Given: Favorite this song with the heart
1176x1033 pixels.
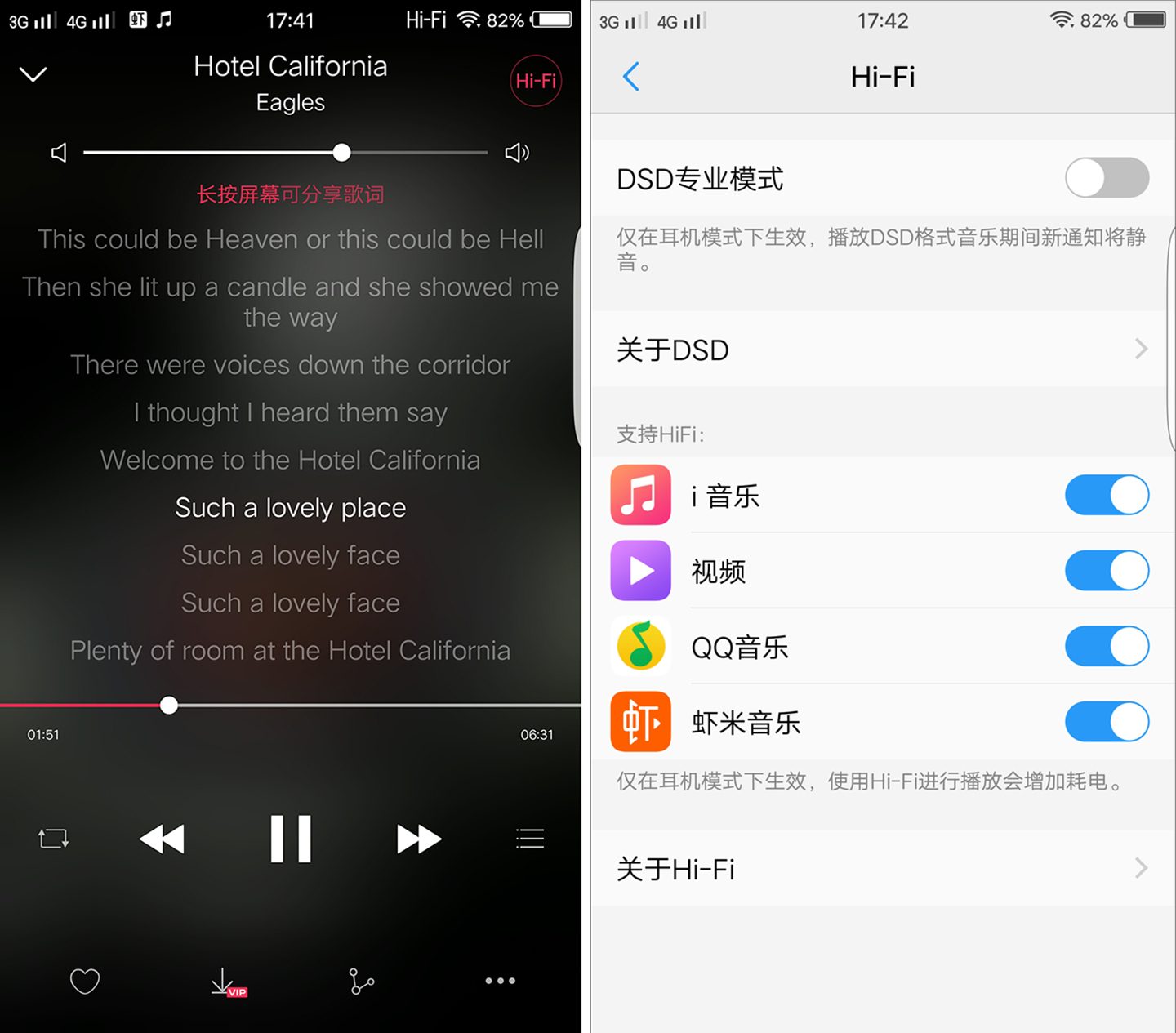Looking at the screenshot, I should (x=85, y=981).
